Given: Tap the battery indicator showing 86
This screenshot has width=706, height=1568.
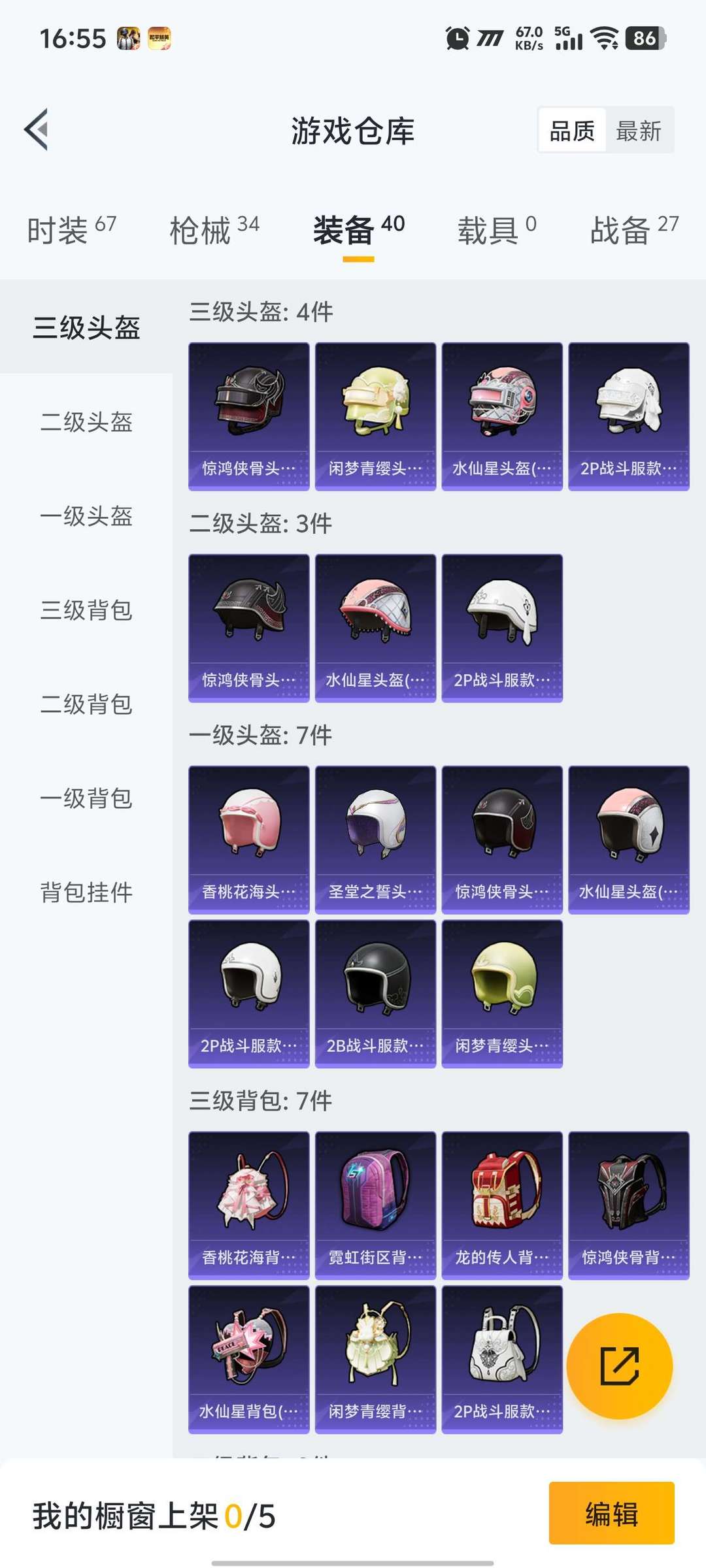Looking at the screenshot, I should [644, 39].
